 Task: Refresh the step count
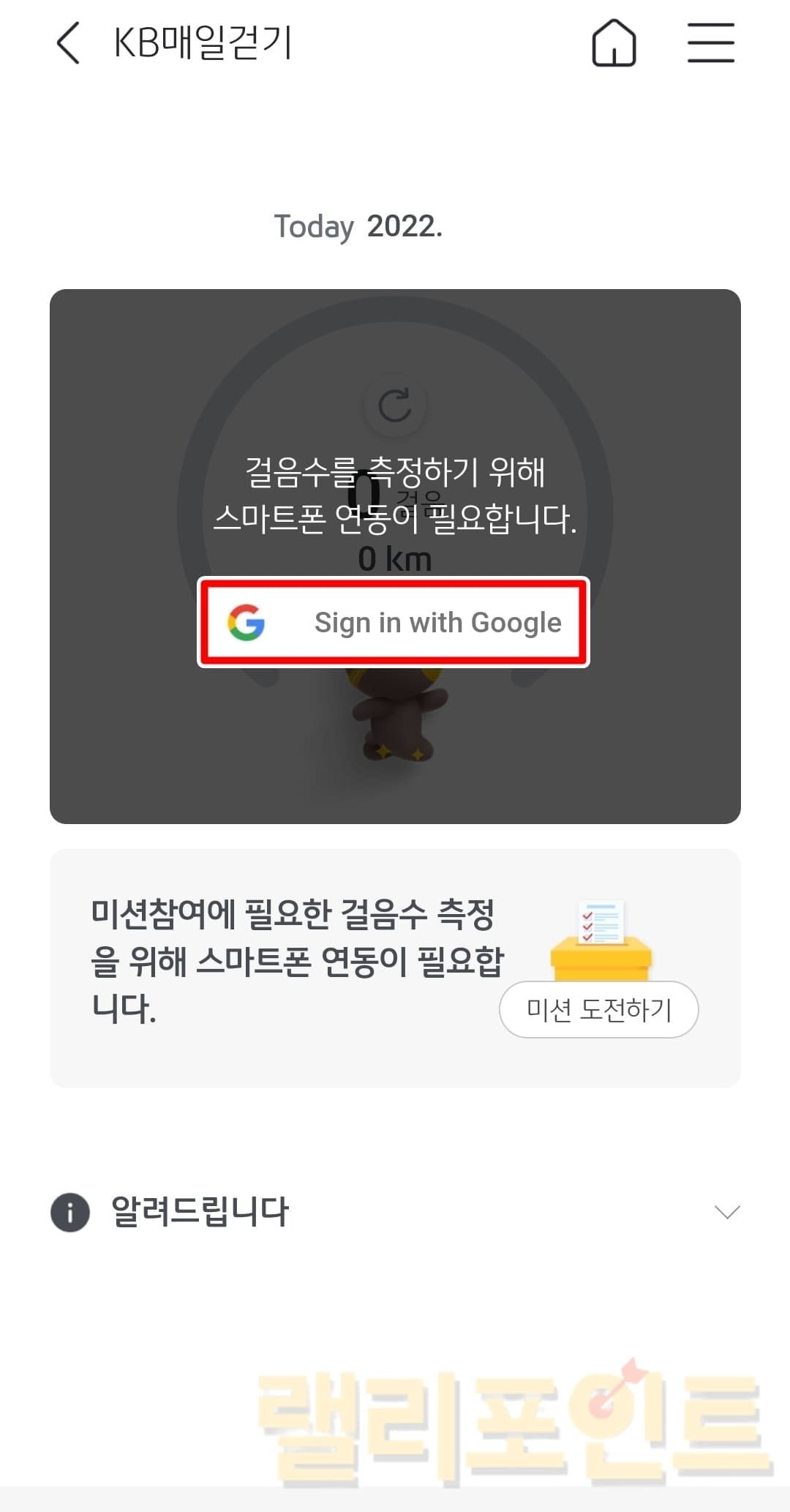(395, 405)
